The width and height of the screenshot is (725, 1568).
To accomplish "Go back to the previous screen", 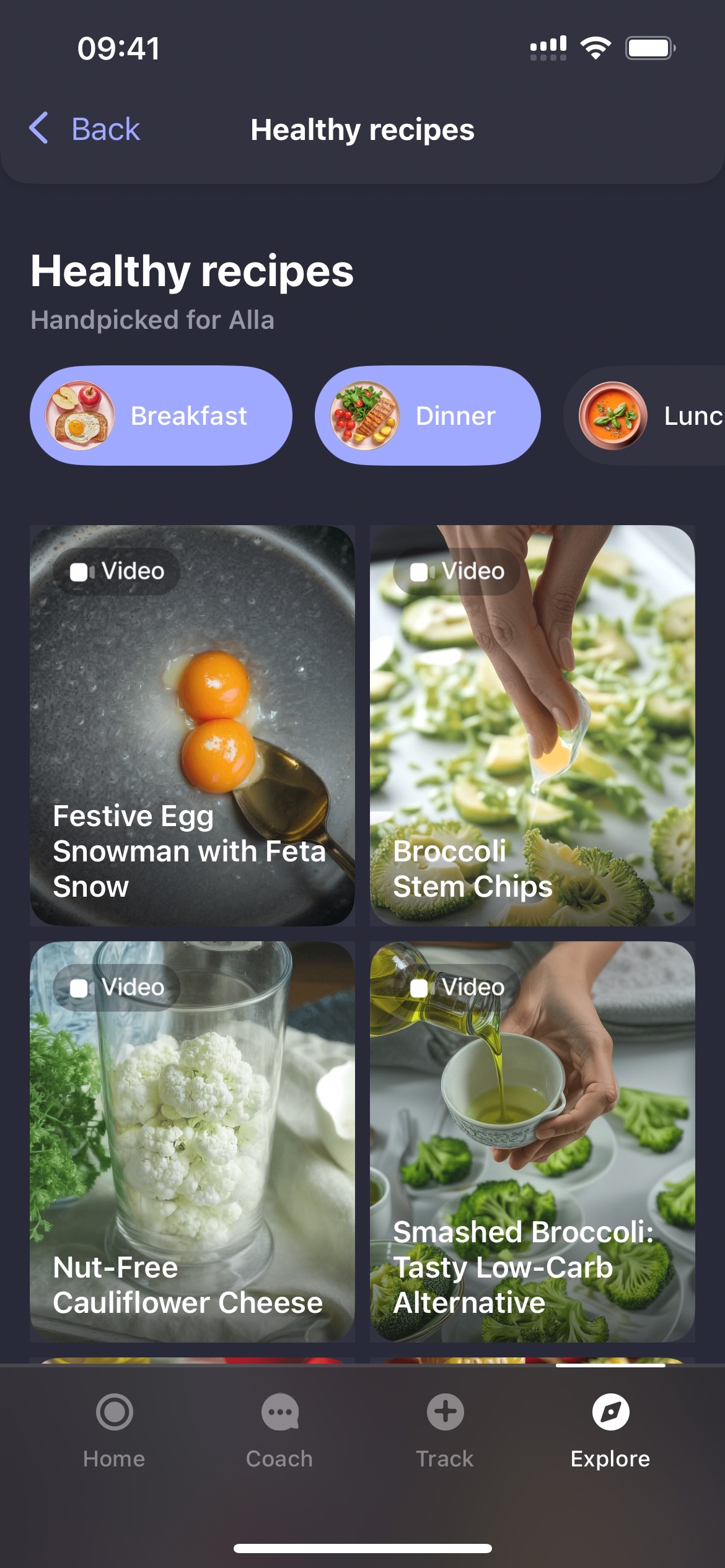I will 85,129.
